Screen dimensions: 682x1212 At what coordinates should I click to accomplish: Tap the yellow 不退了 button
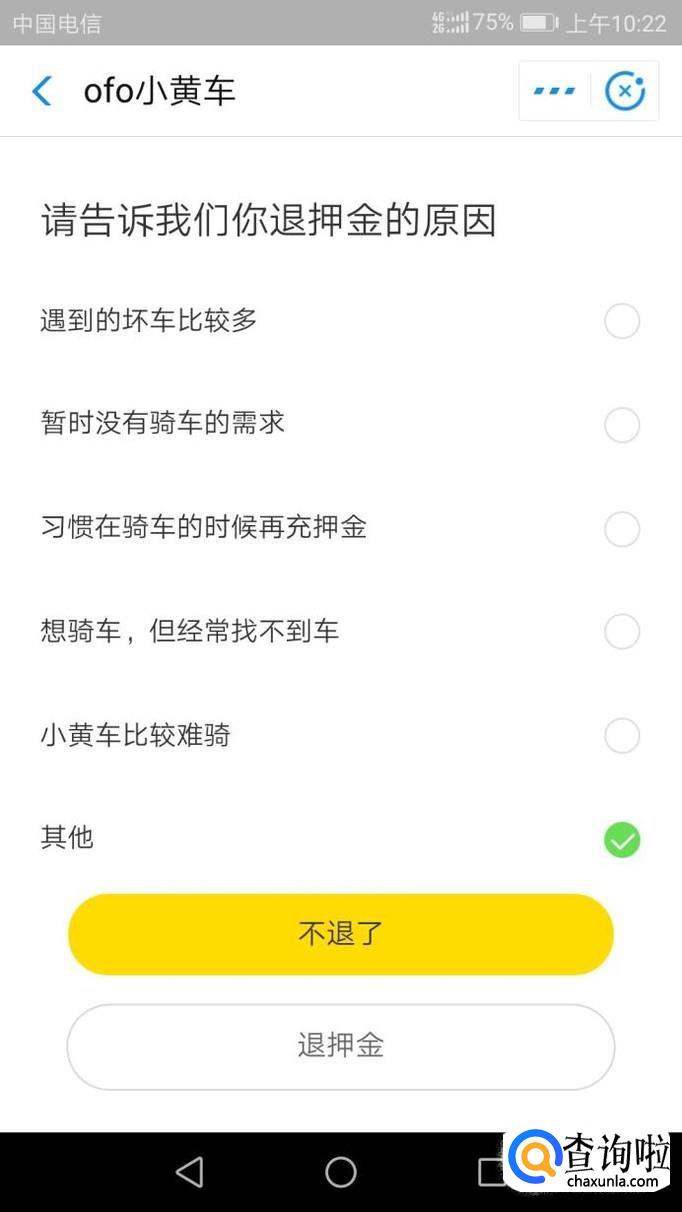point(340,934)
